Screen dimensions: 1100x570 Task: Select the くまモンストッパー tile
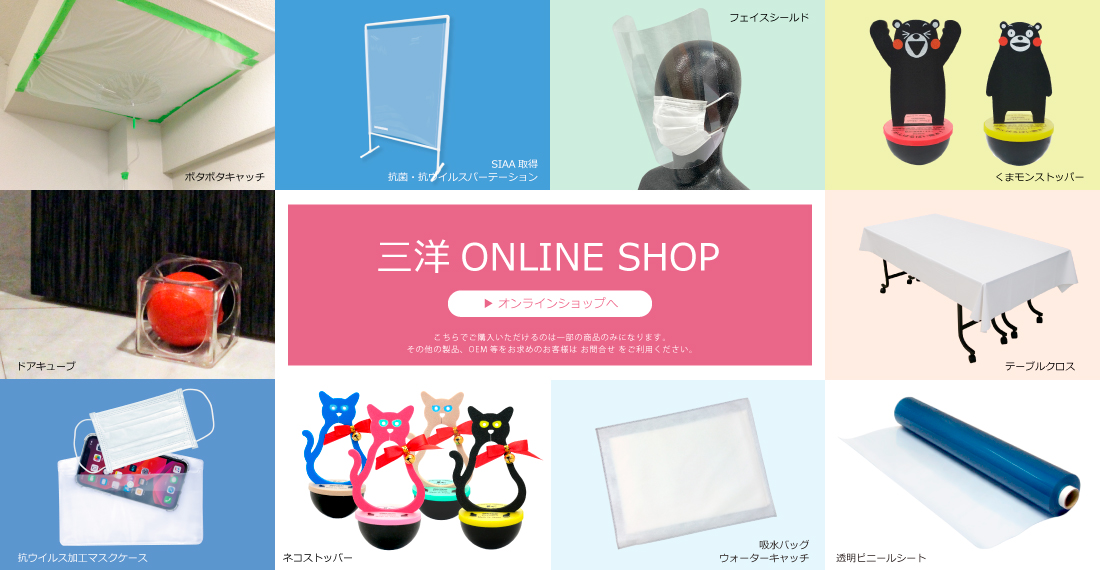click(962, 95)
